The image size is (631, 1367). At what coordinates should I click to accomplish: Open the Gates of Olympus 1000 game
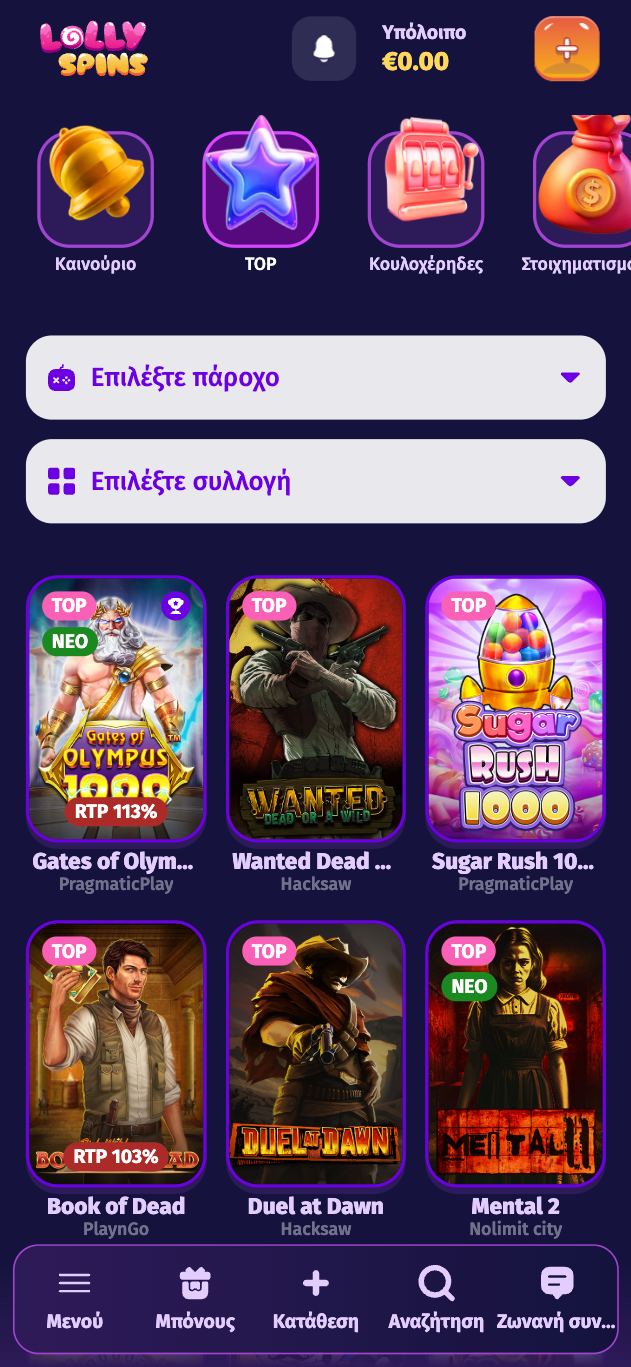pyautogui.click(x=115, y=710)
